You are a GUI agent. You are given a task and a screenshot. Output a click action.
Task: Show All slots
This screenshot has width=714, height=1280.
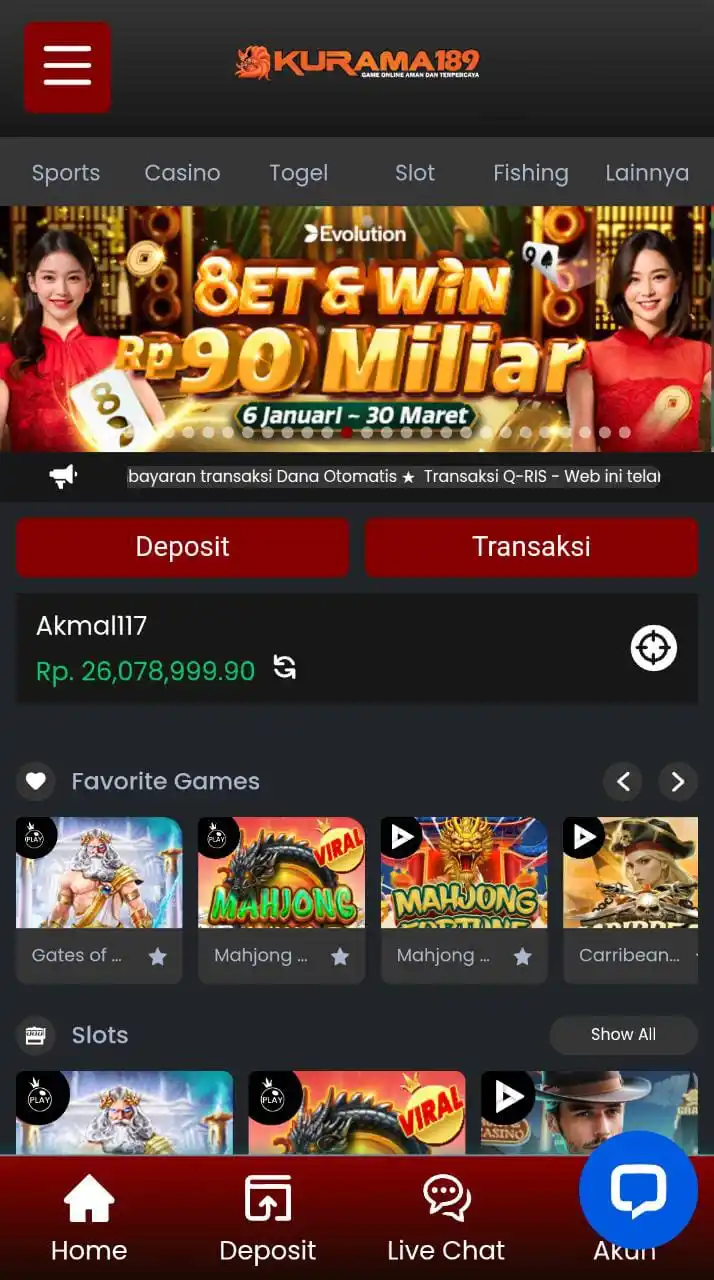point(623,1035)
